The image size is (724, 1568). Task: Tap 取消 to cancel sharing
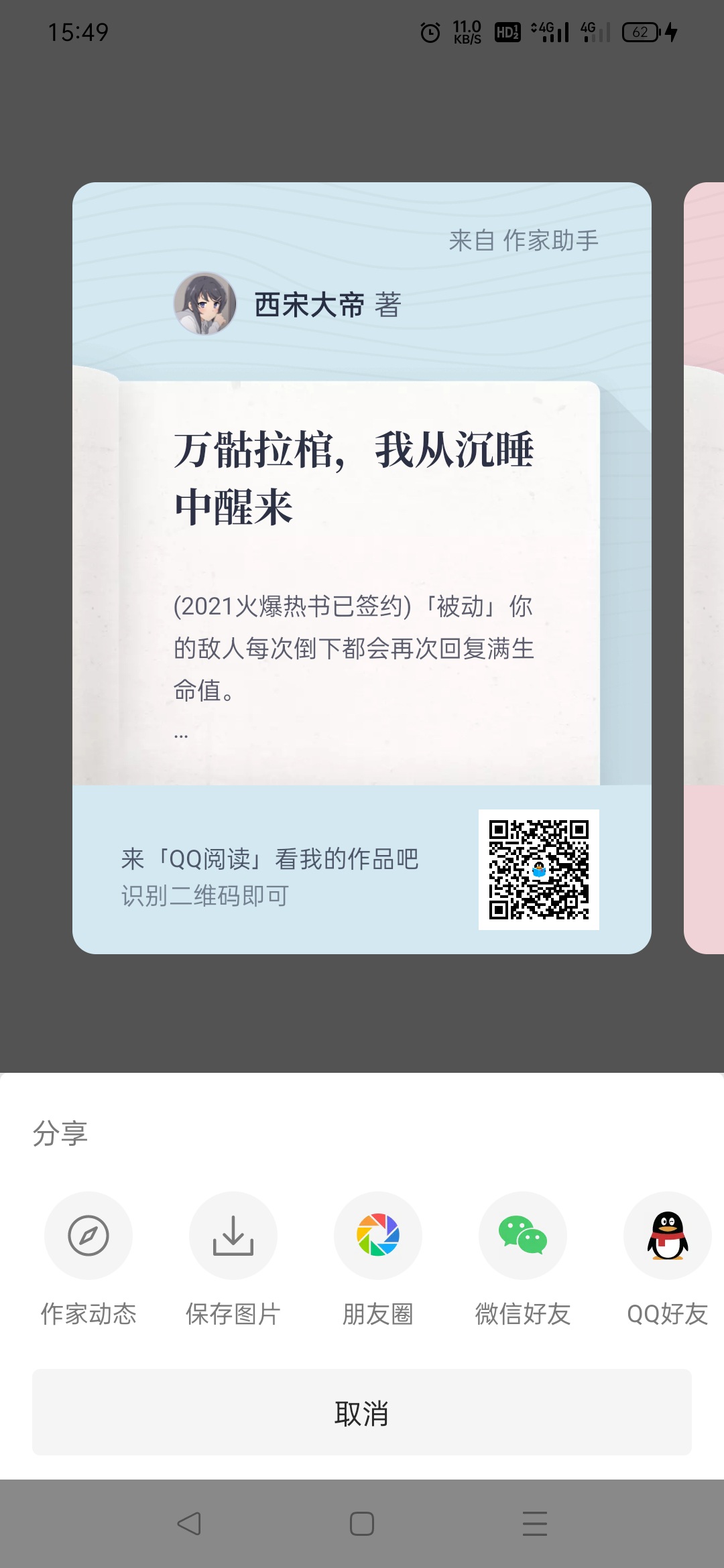362,1413
